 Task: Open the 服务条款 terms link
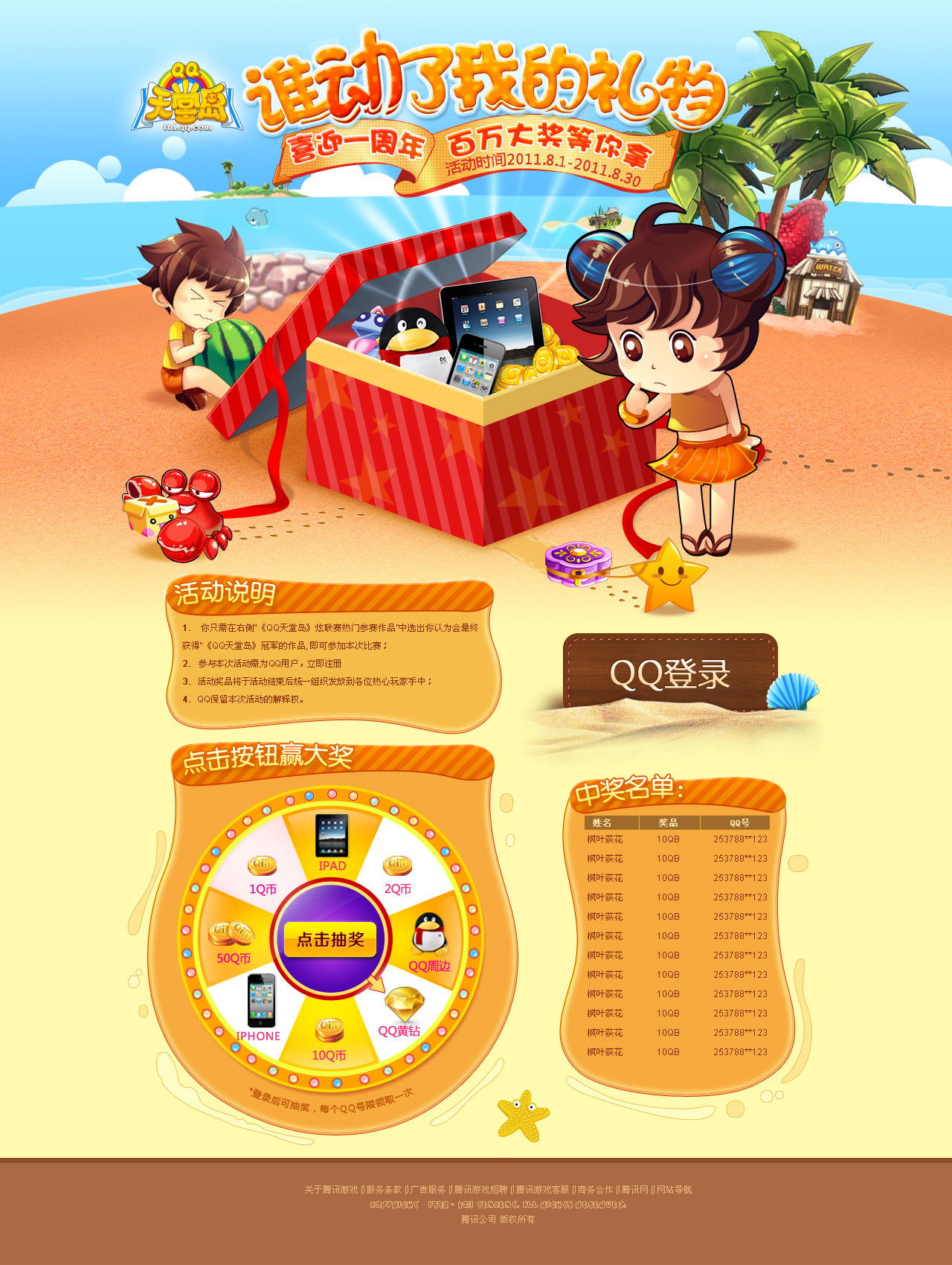coord(384,1190)
